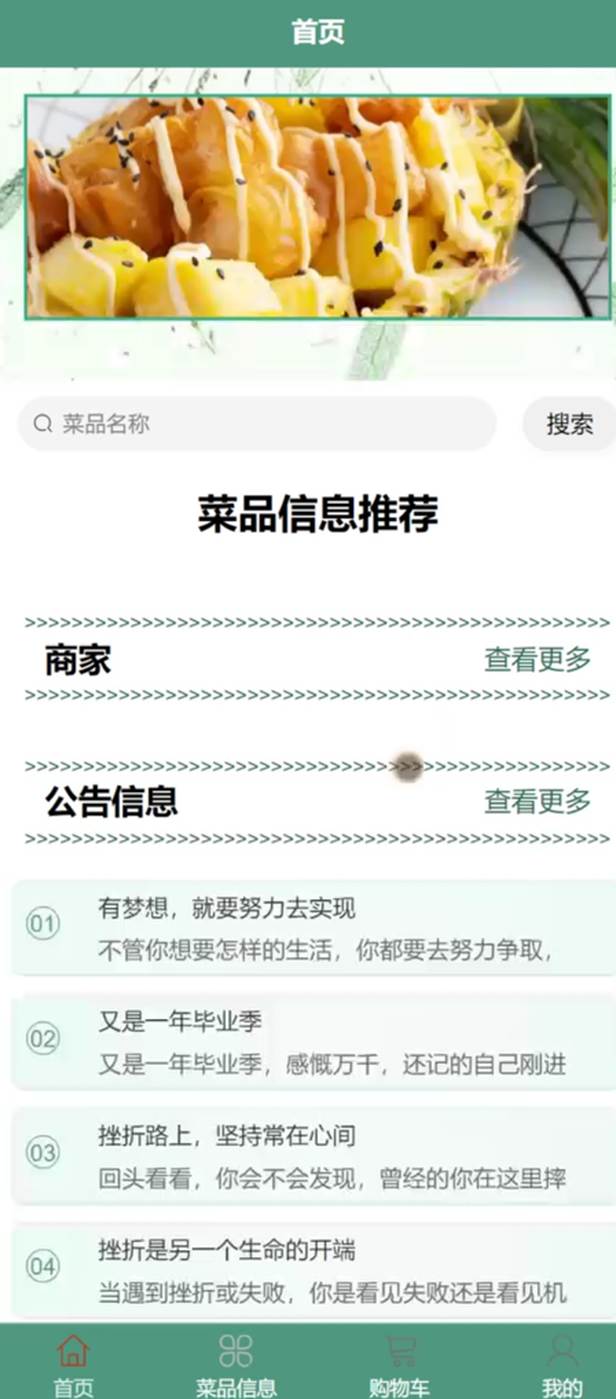Screen dimensions: 616x1399
Task: Switch to the 购物车 tab
Action: click(x=400, y=1365)
